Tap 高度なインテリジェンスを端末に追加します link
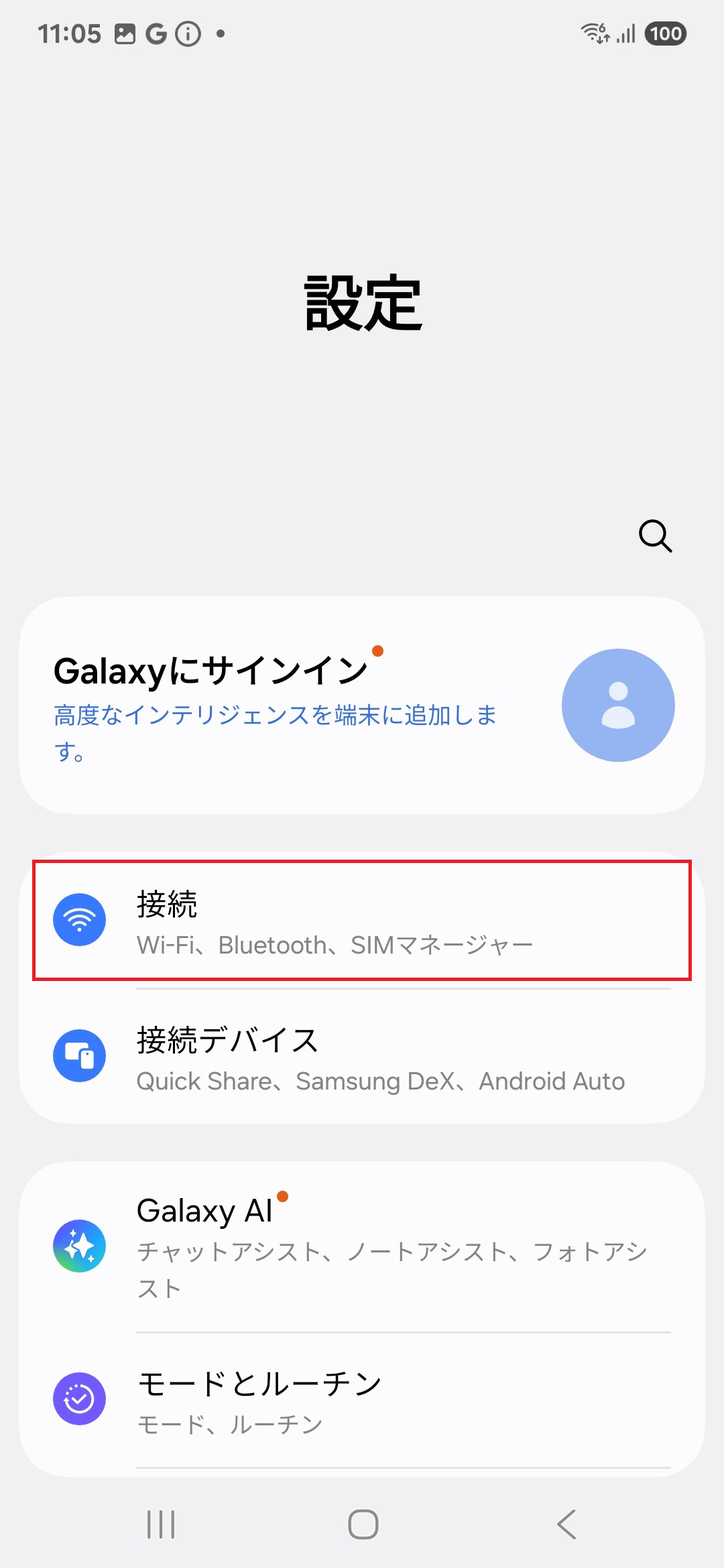The image size is (724, 1568). coord(275,716)
